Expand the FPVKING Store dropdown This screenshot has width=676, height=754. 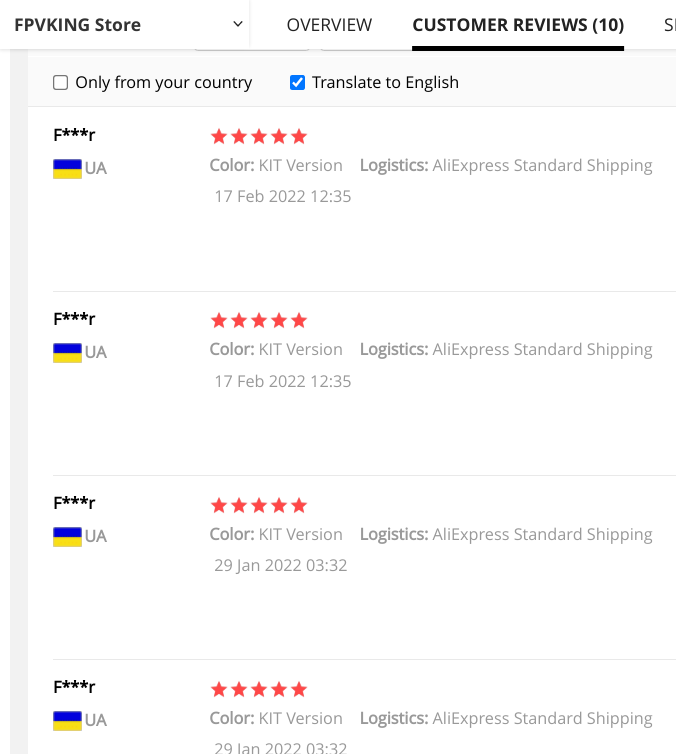(237, 24)
